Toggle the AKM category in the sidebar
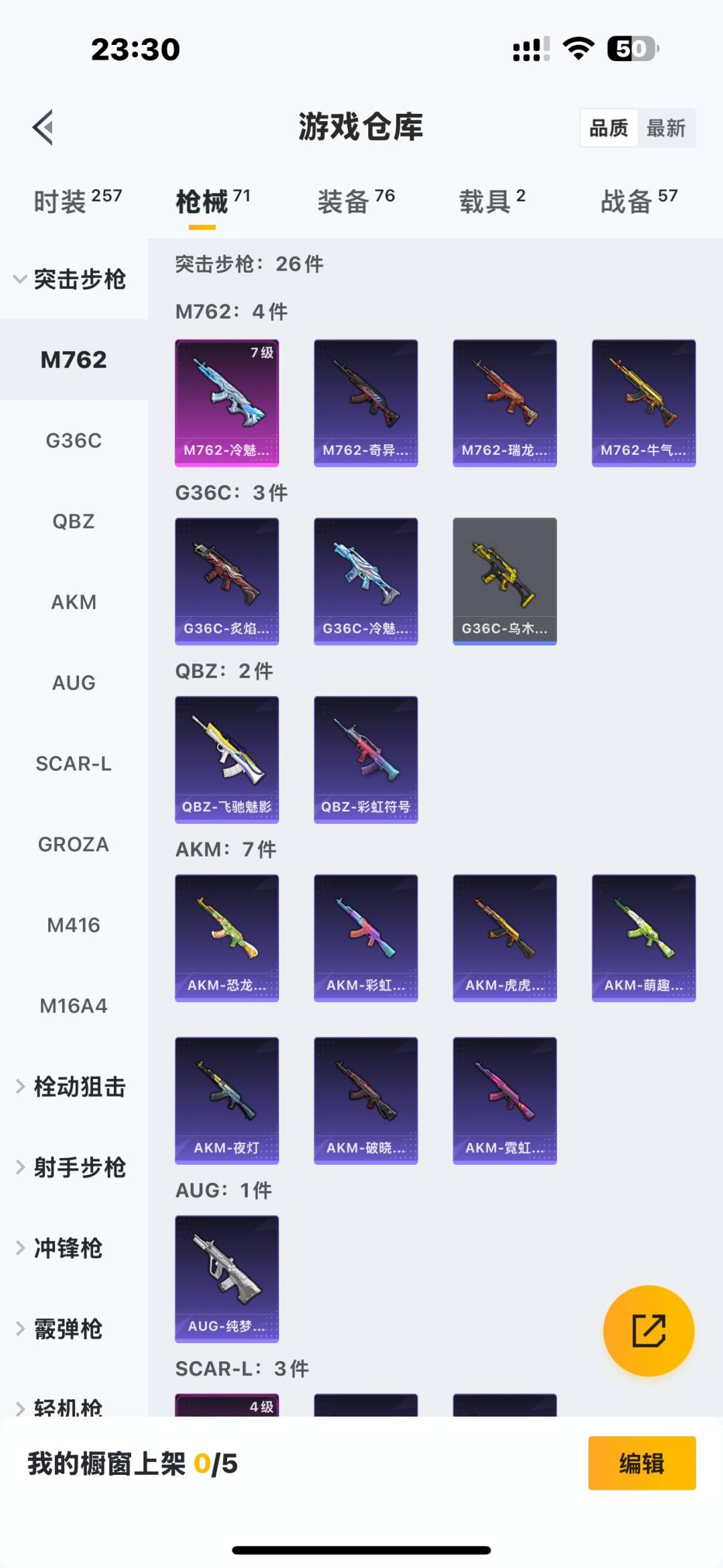Viewport: 723px width, 1568px height. click(x=74, y=602)
